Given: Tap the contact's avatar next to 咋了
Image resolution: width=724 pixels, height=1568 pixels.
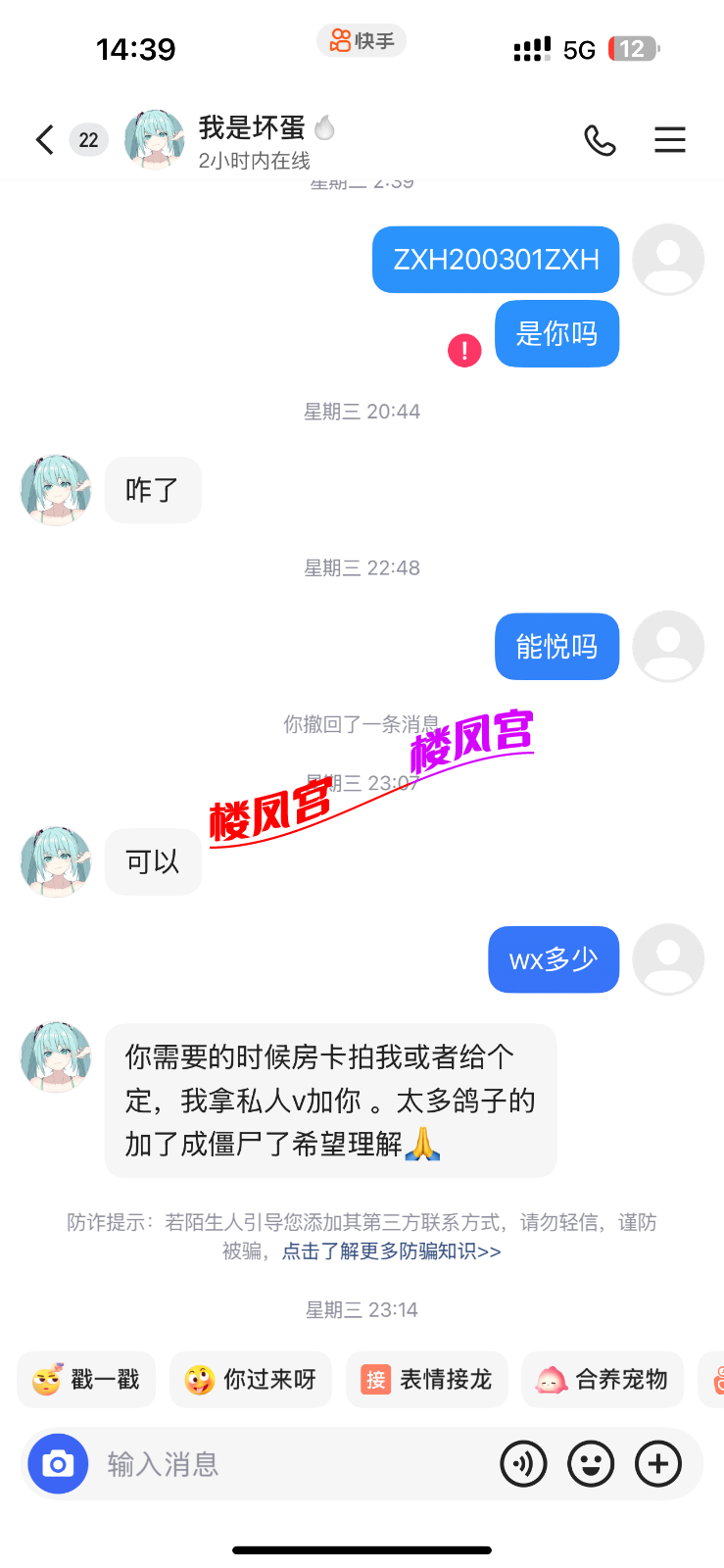Looking at the screenshot, I should pos(55,490).
